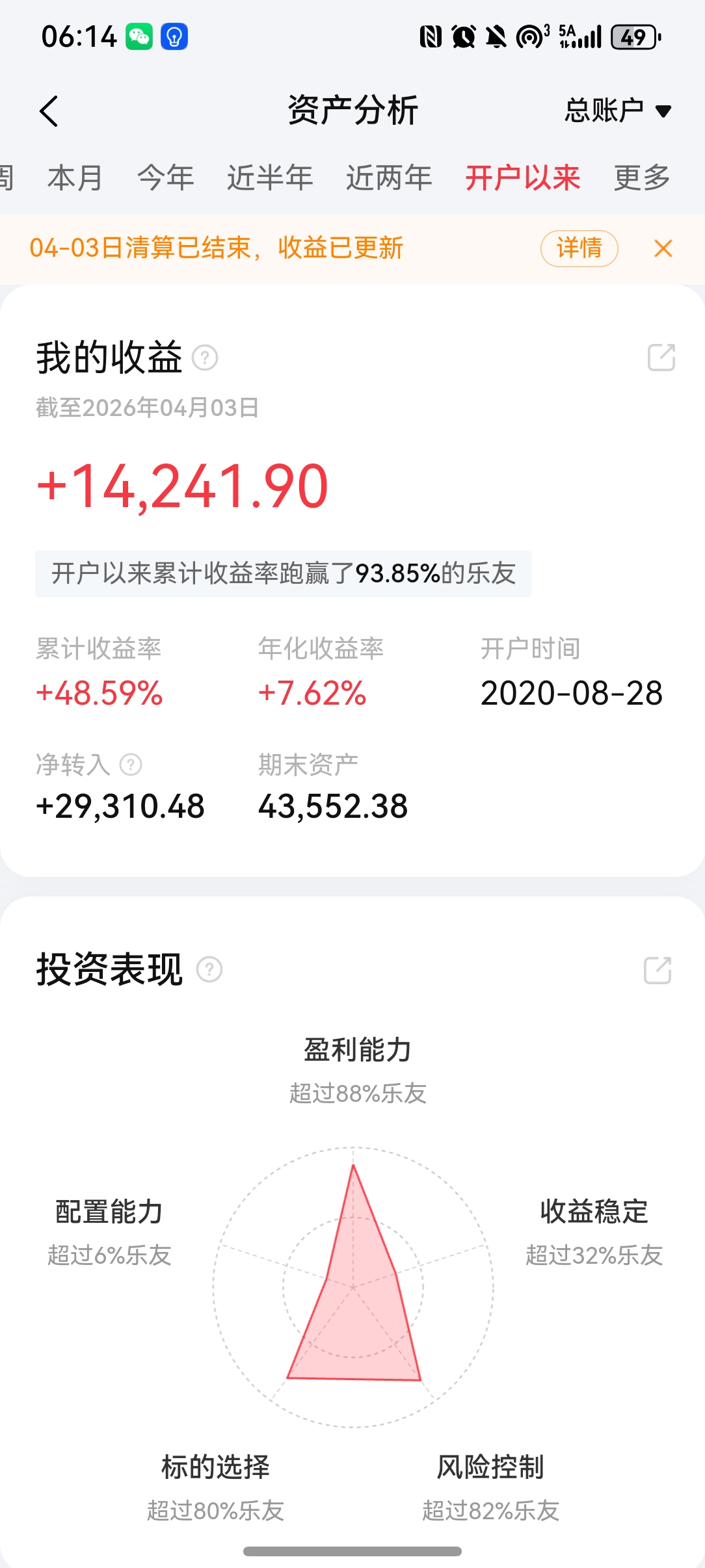
Task: Share the 我的收益 card
Action: point(661,358)
